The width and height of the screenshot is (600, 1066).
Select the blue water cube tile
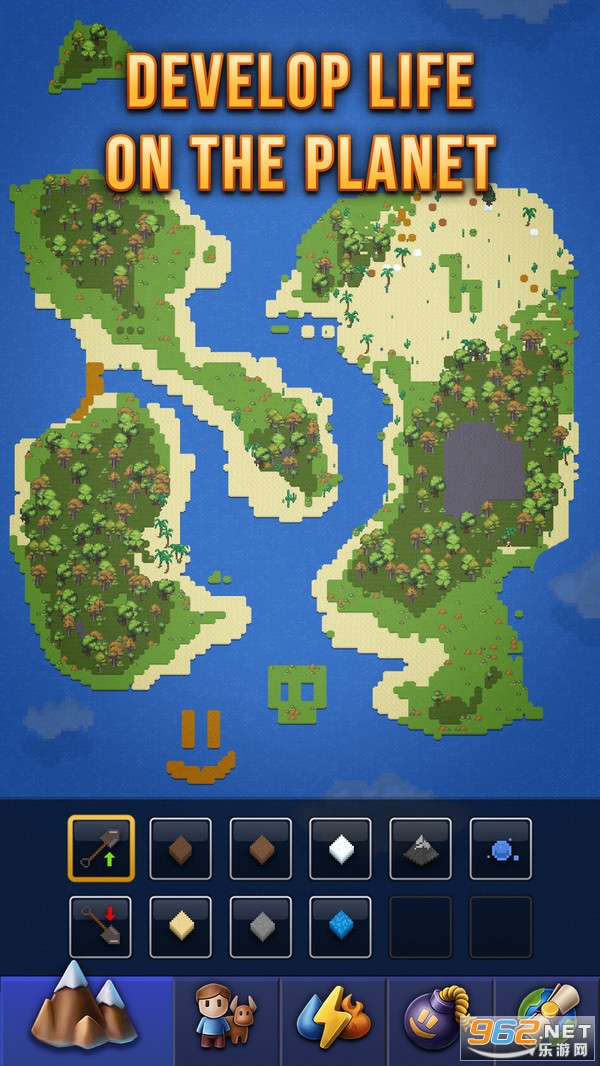(x=340, y=927)
